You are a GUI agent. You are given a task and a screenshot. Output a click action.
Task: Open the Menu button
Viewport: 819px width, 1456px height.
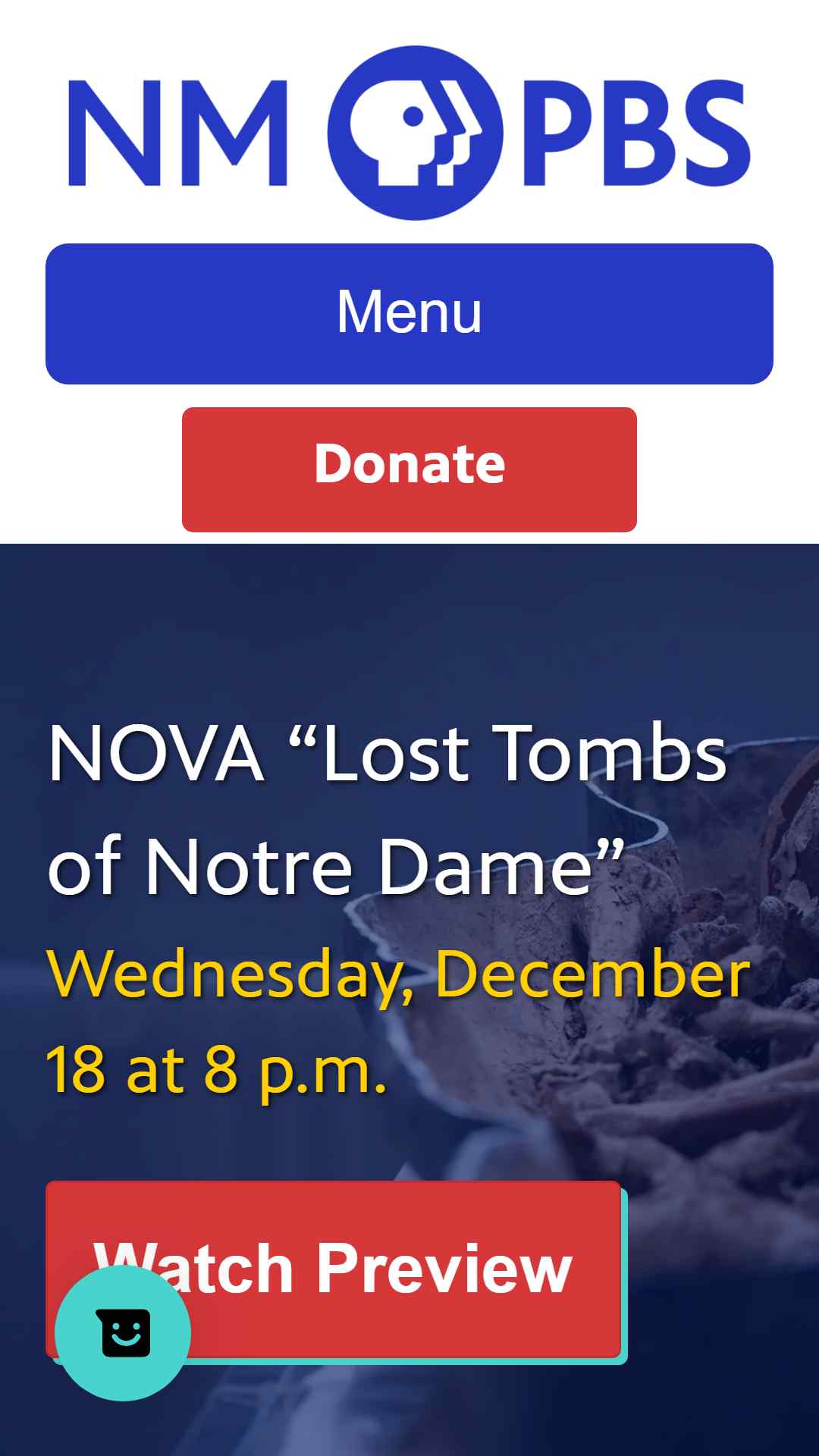409,313
